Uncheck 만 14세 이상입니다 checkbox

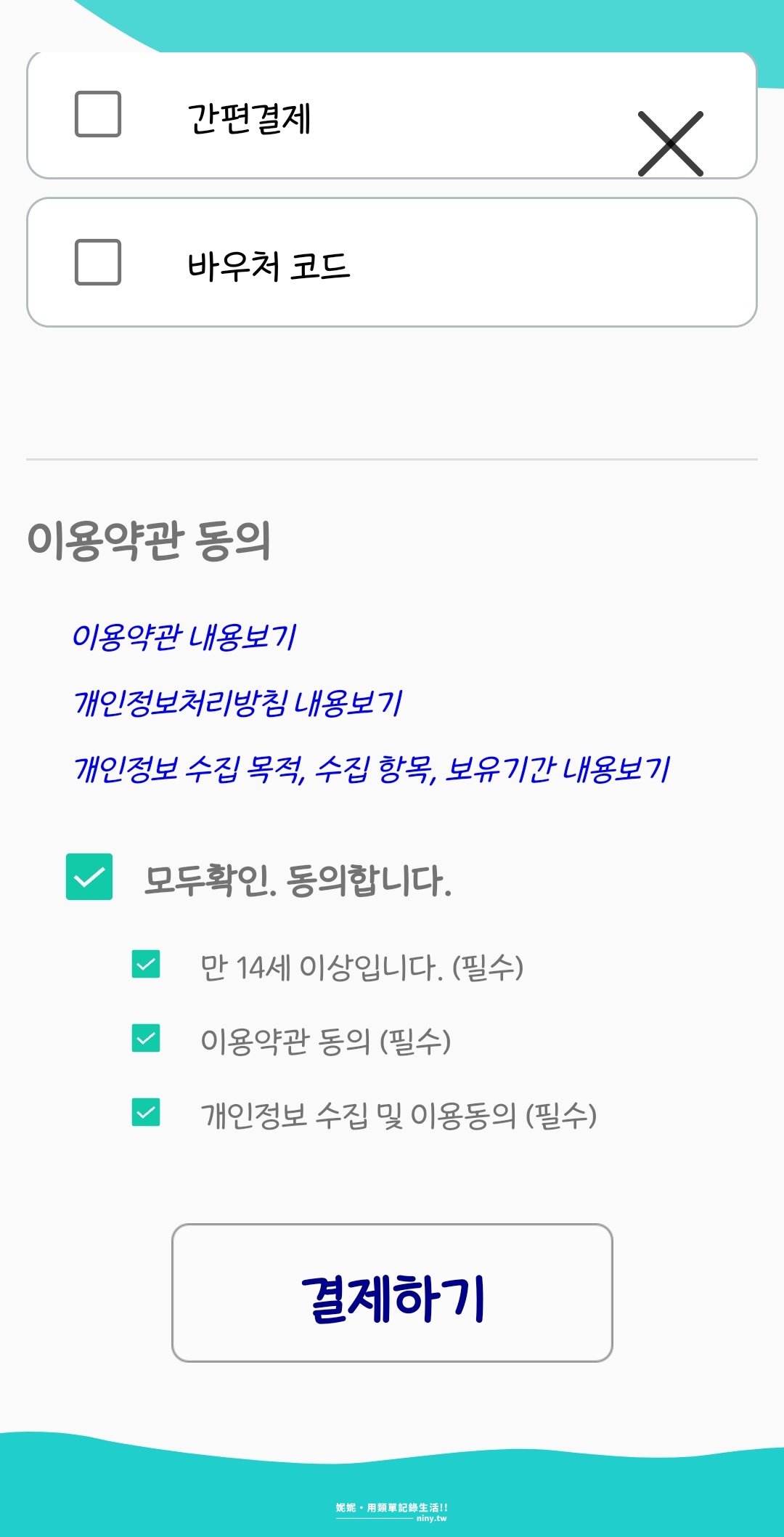click(x=146, y=965)
